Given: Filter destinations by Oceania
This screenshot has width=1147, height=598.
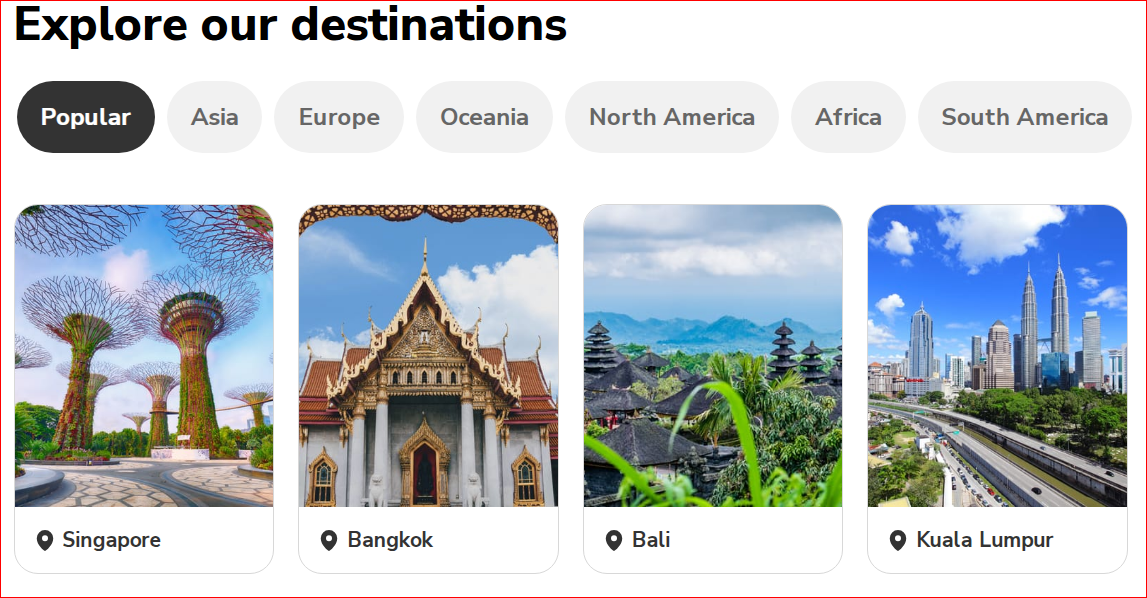Looking at the screenshot, I should tap(484, 117).
